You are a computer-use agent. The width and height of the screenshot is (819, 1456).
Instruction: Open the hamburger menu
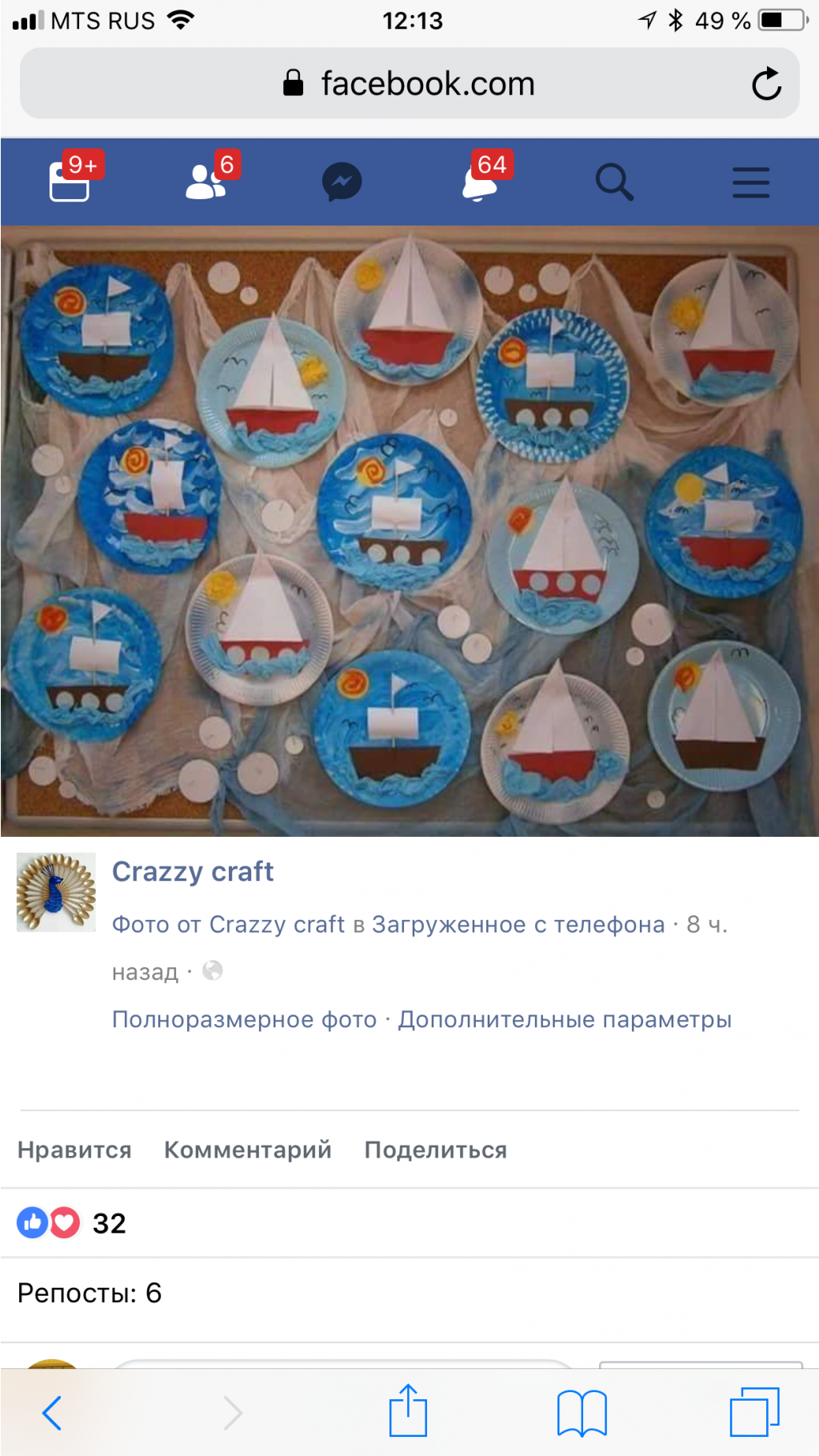coord(751,182)
